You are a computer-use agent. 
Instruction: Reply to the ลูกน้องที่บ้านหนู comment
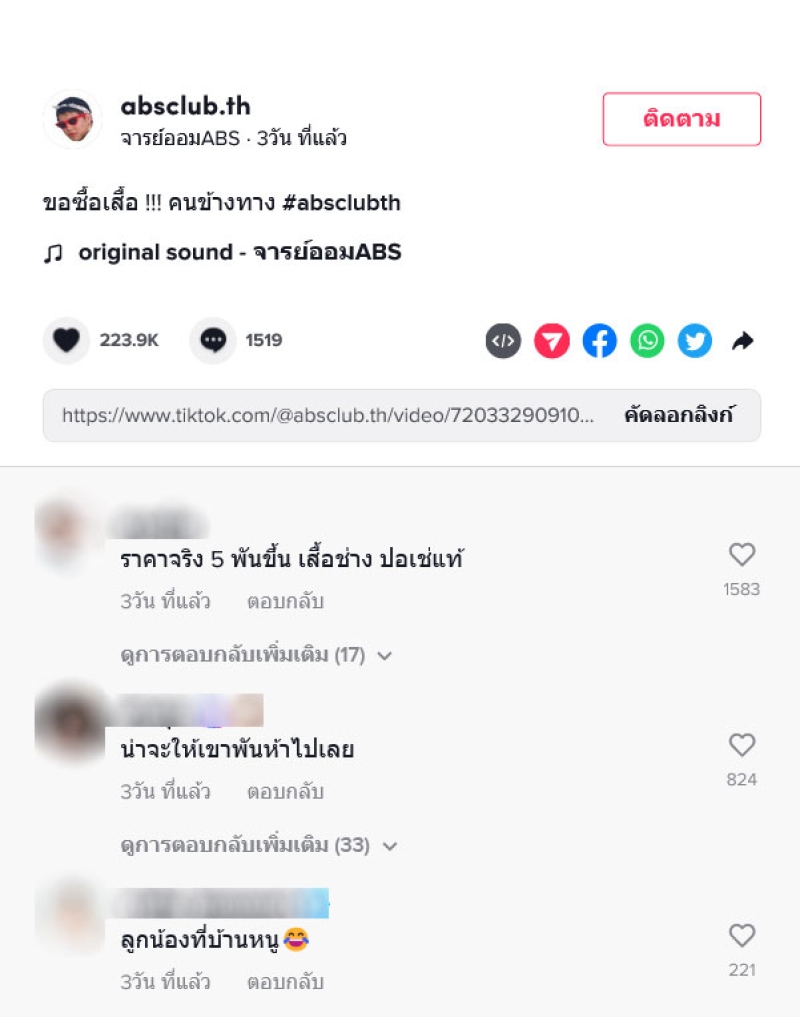(285, 982)
